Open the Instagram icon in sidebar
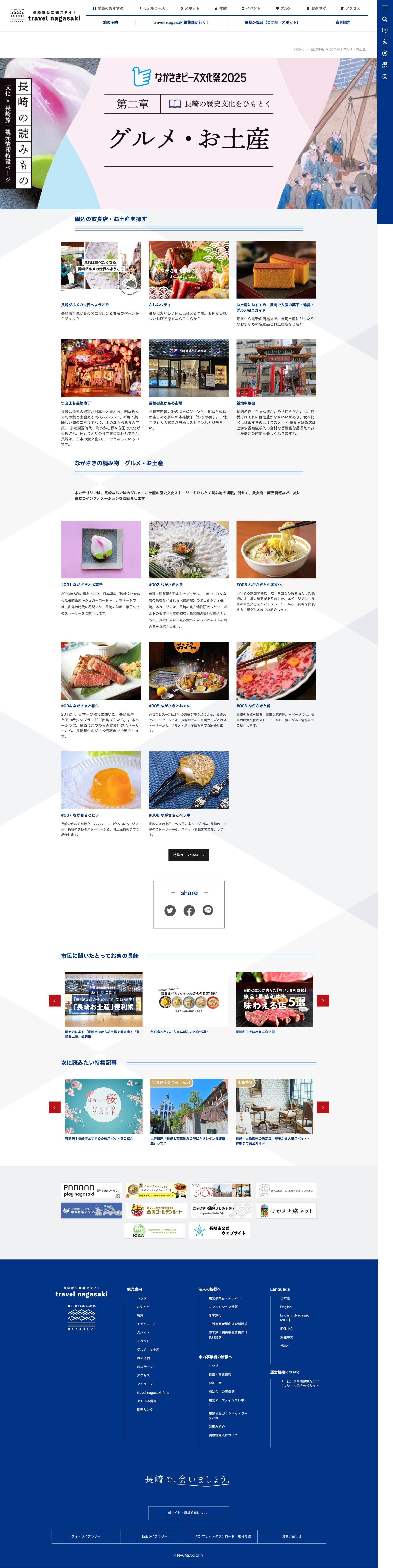The width and height of the screenshot is (393, 1568). [x=384, y=77]
